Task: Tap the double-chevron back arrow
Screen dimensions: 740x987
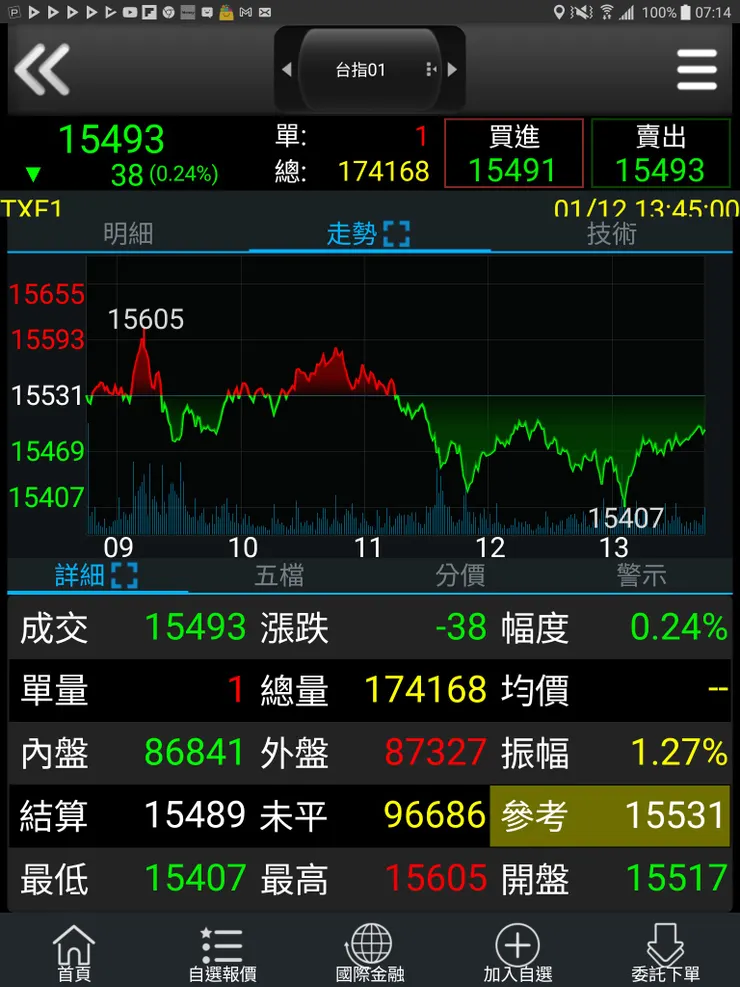Action: pos(42,69)
